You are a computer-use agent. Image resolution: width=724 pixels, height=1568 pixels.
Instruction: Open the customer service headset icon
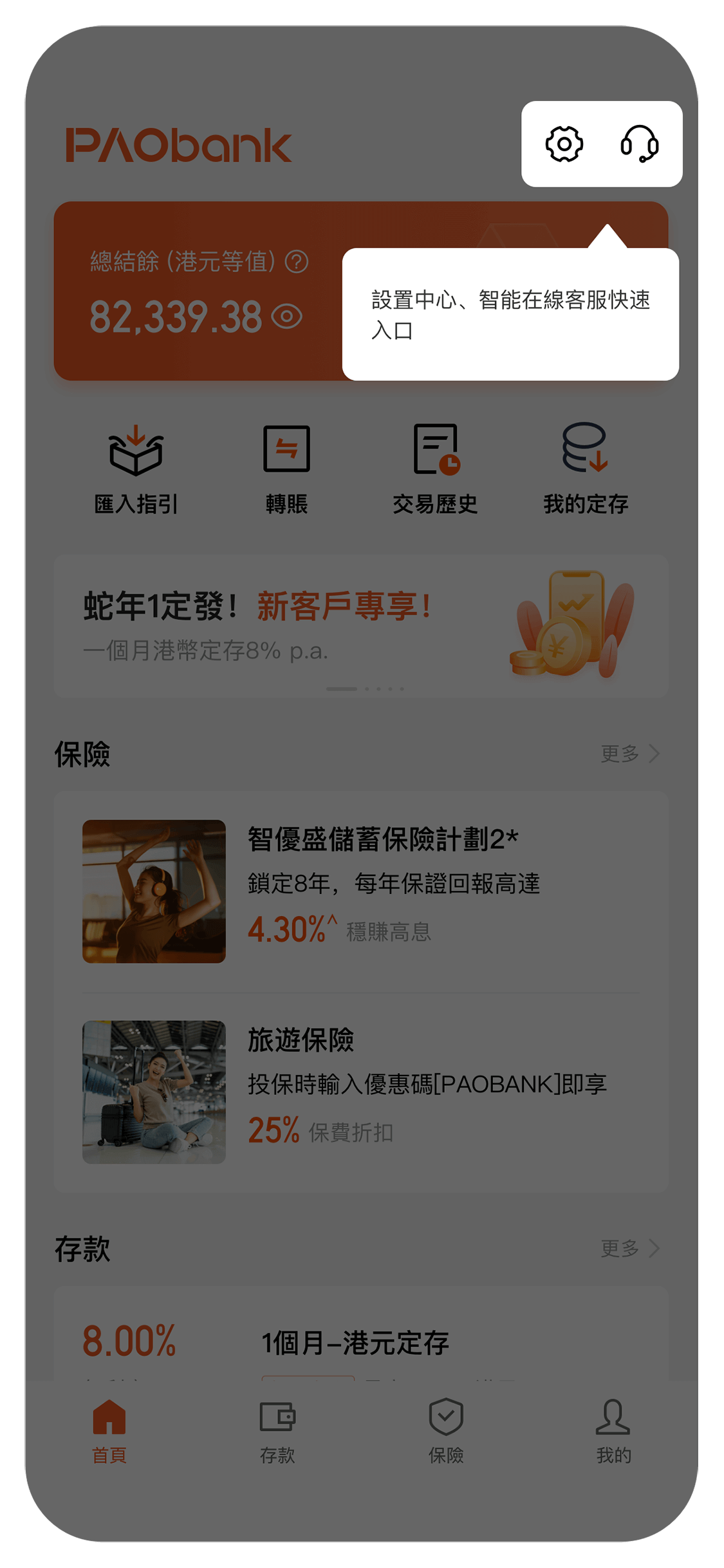pyautogui.click(x=639, y=144)
